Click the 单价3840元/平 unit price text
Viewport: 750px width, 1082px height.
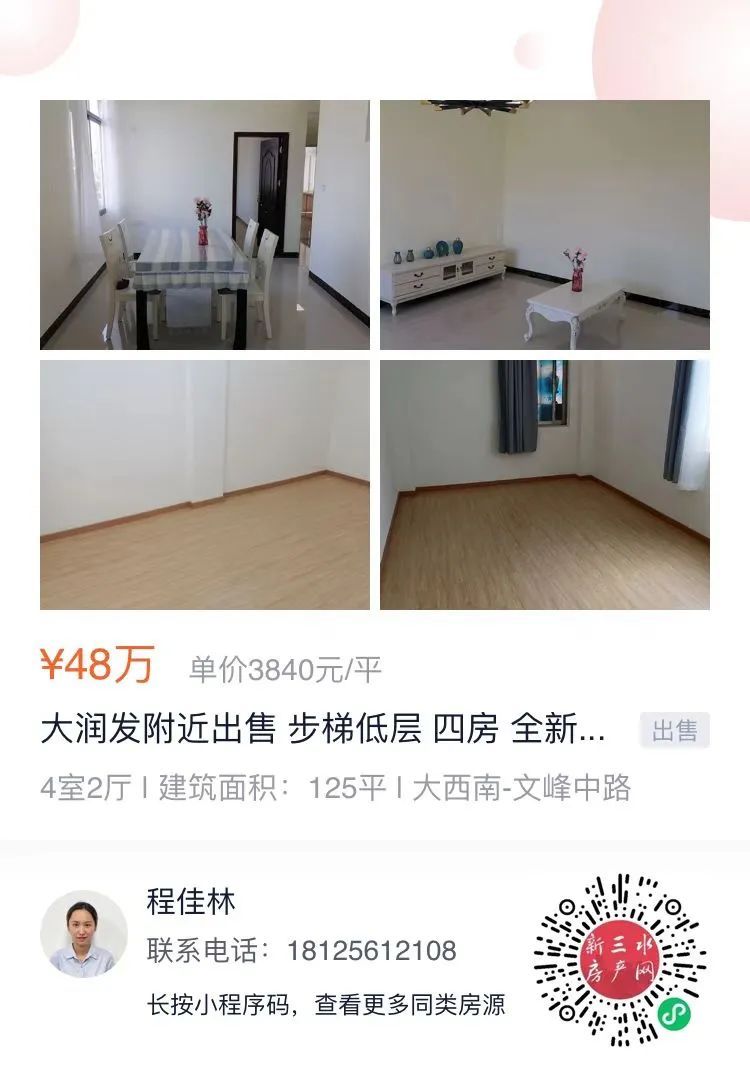pos(285,665)
